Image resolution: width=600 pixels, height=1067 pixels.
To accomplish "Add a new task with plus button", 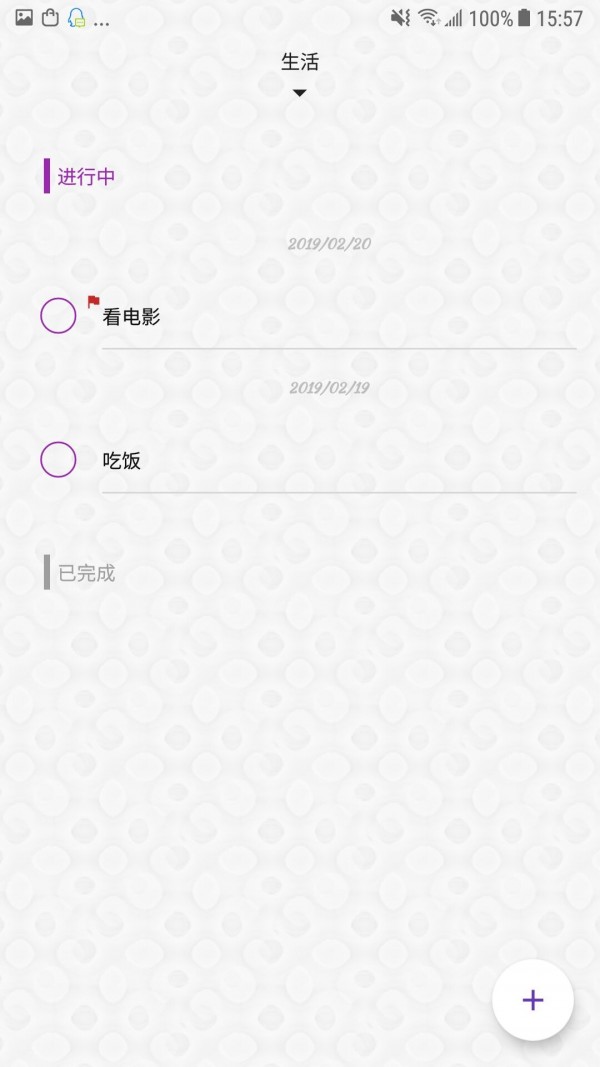I will pos(532,1000).
